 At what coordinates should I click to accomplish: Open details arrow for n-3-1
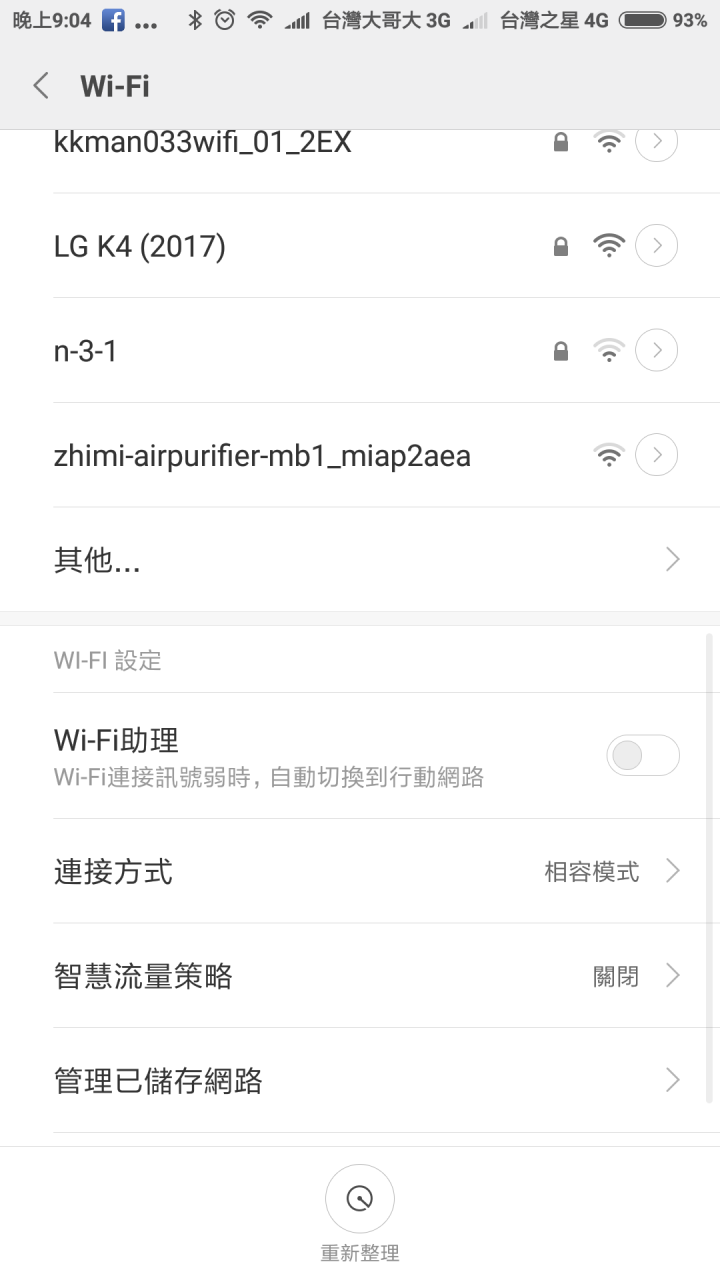pyautogui.click(x=657, y=350)
